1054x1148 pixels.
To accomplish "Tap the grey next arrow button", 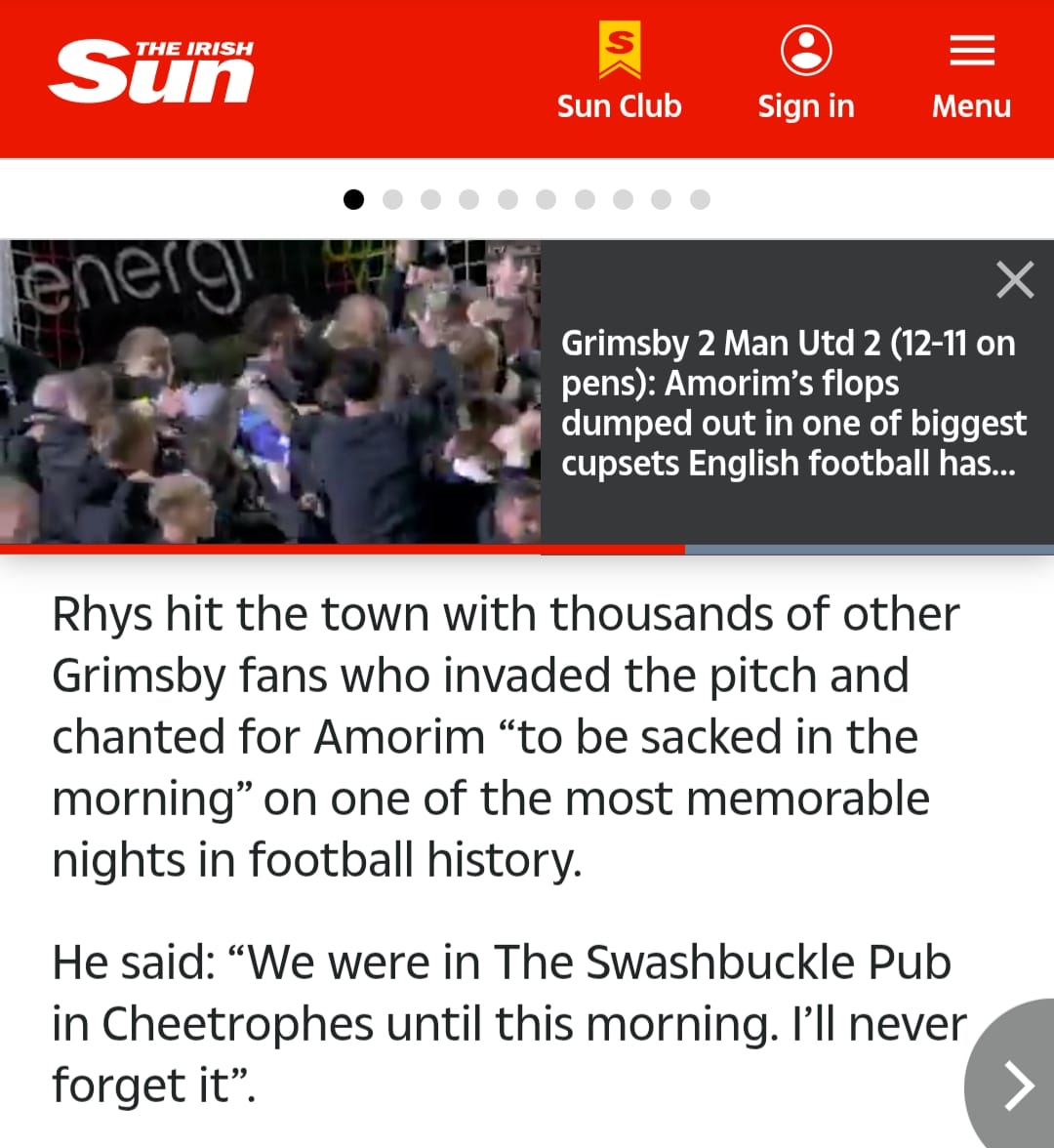I will [1017, 1085].
